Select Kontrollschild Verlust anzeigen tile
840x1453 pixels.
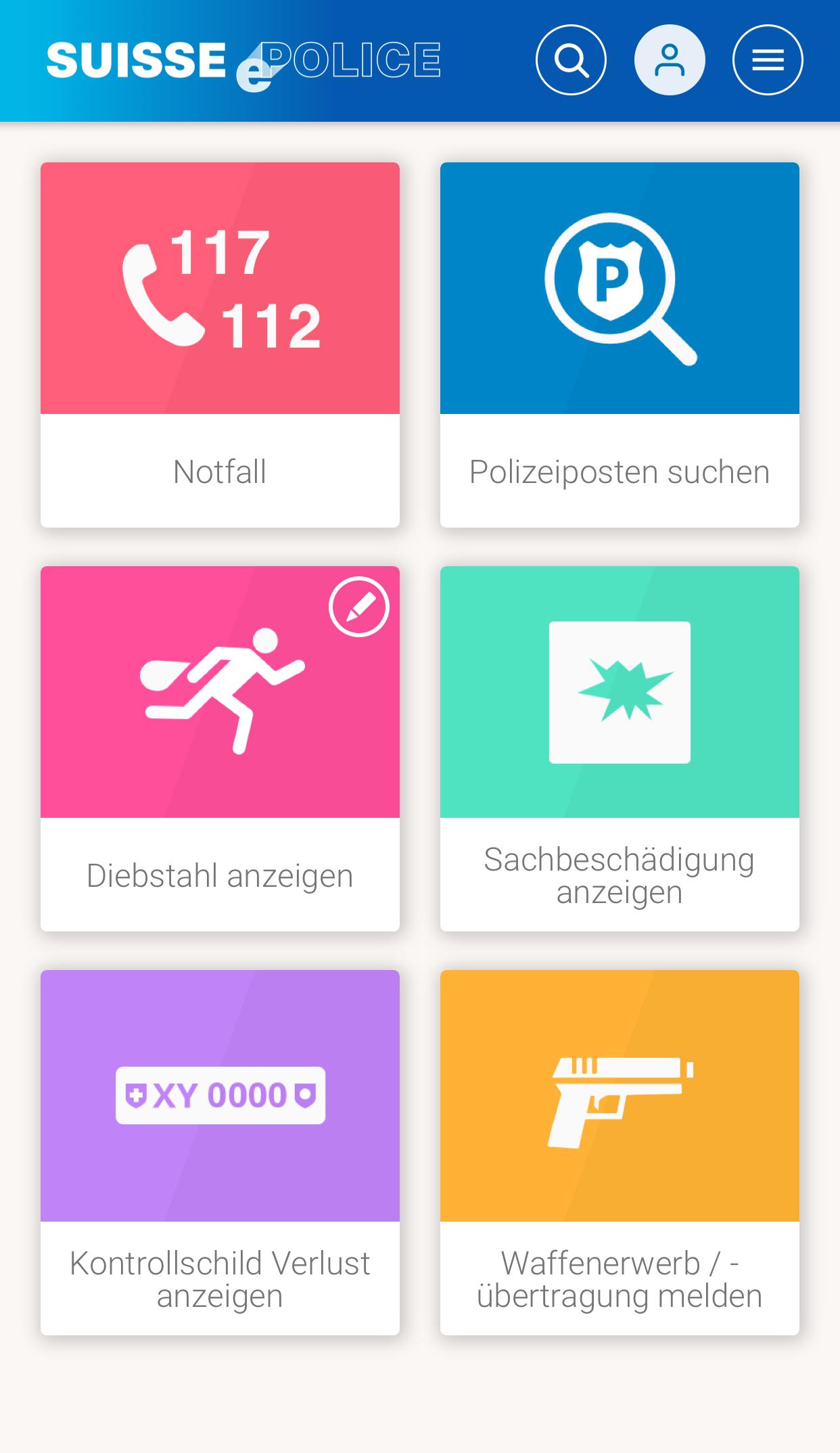pos(220,1153)
